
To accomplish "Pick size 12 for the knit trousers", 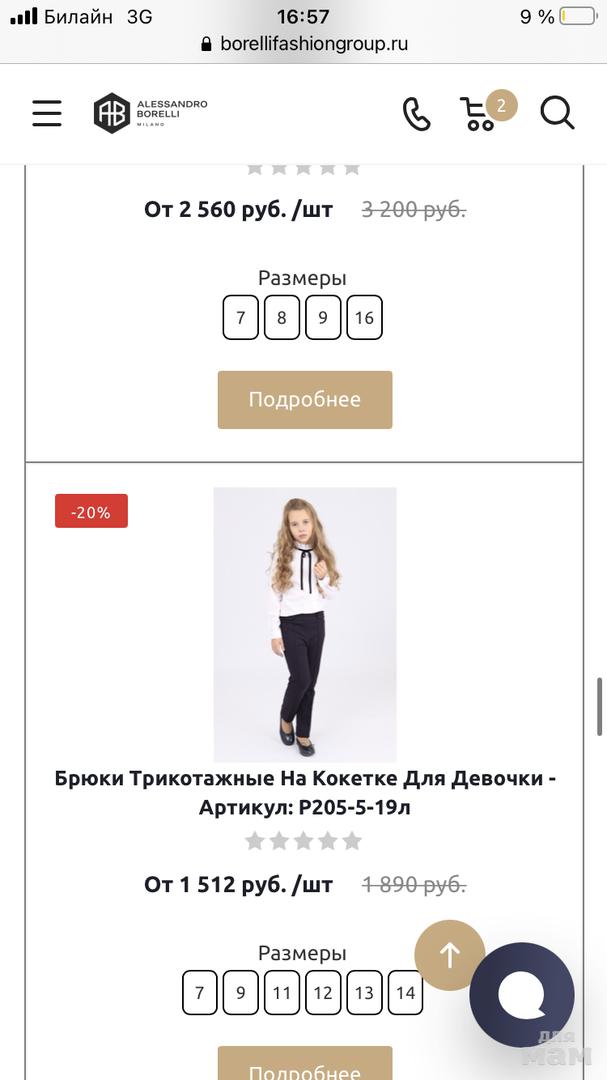I will [323, 993].
